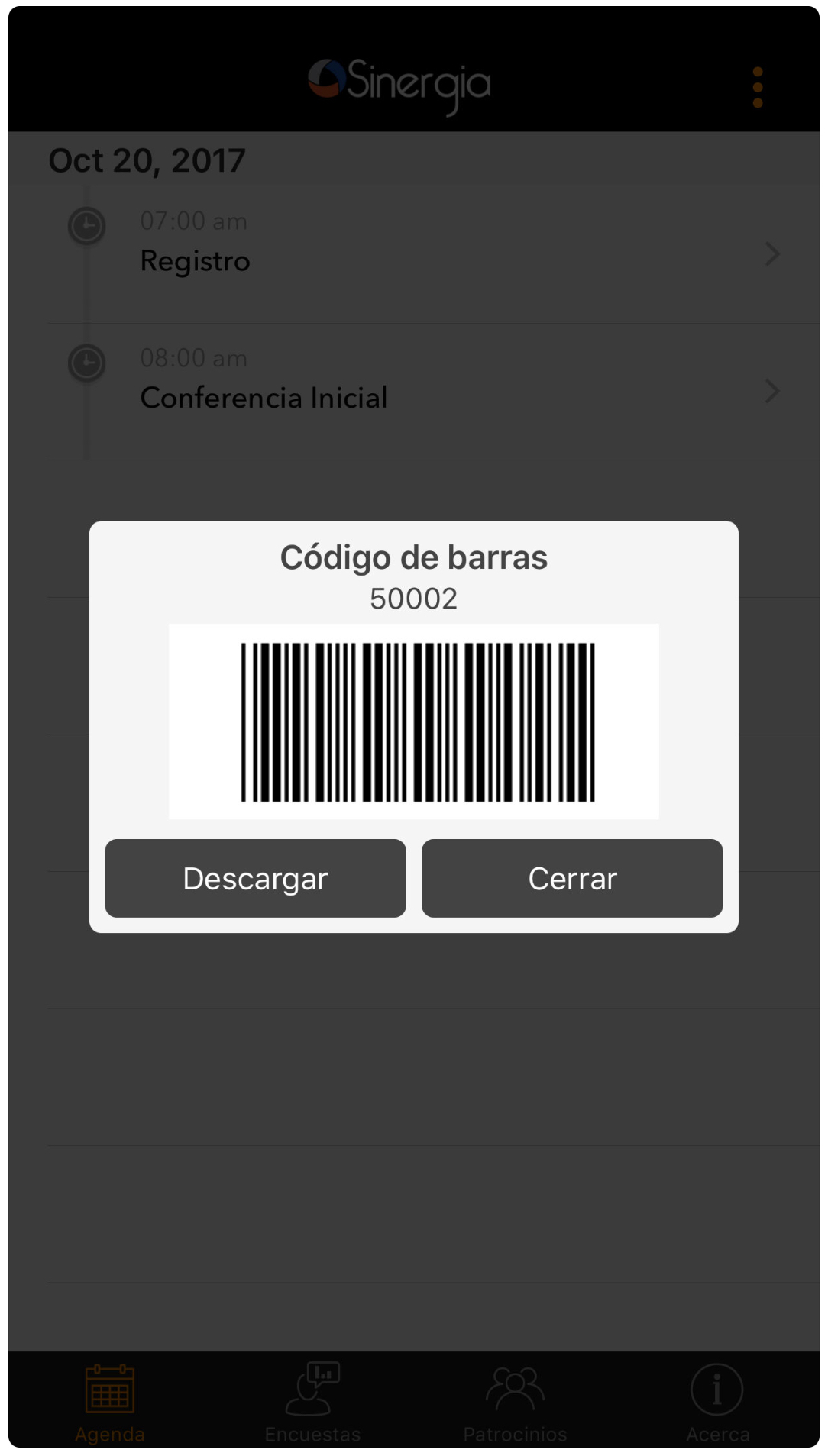Select the Patrocinios tab
This screenshot has width=828, height=1456.
pos(515,1402)
